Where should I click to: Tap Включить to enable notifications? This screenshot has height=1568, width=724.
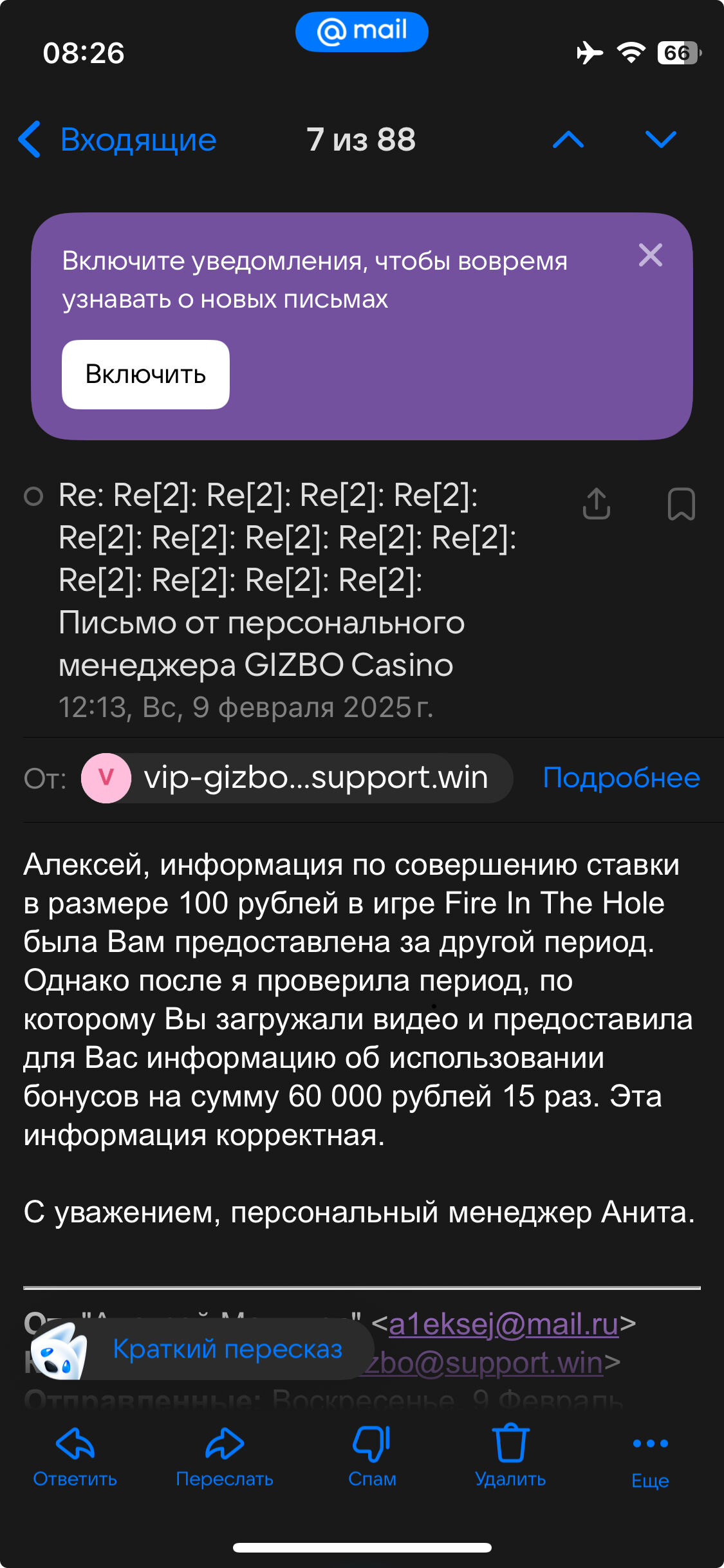coord(145,375)
